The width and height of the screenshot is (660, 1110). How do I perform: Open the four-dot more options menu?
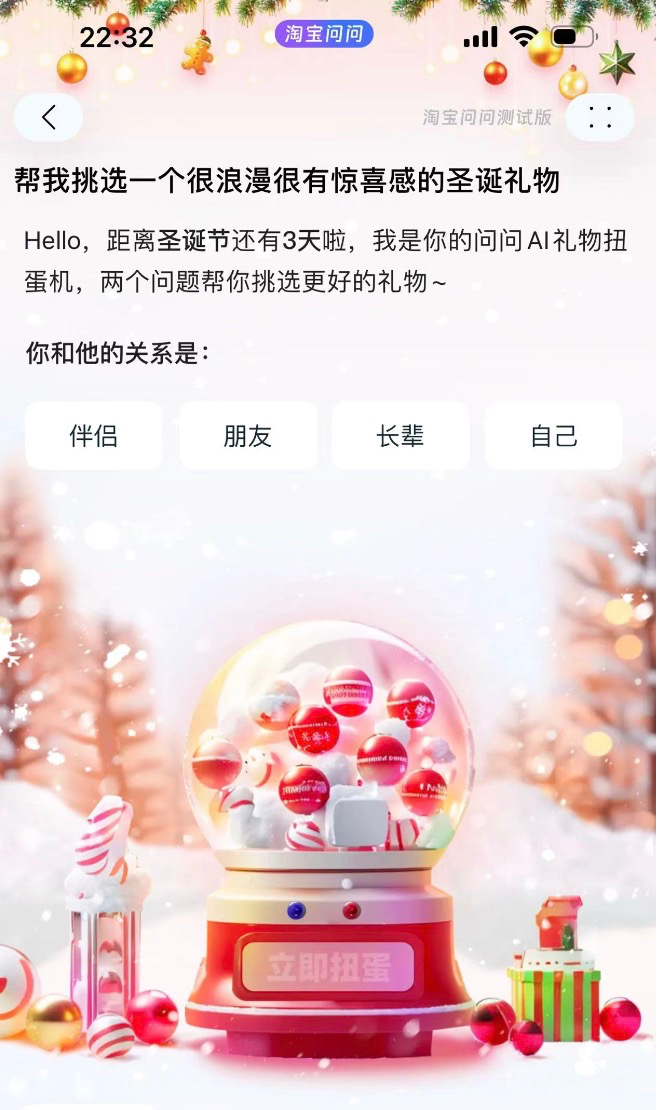click(x=600, y=118)
